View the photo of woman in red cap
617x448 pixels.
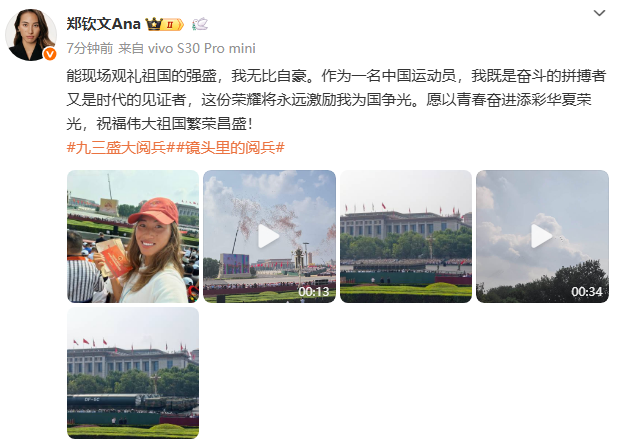point(133,236)
